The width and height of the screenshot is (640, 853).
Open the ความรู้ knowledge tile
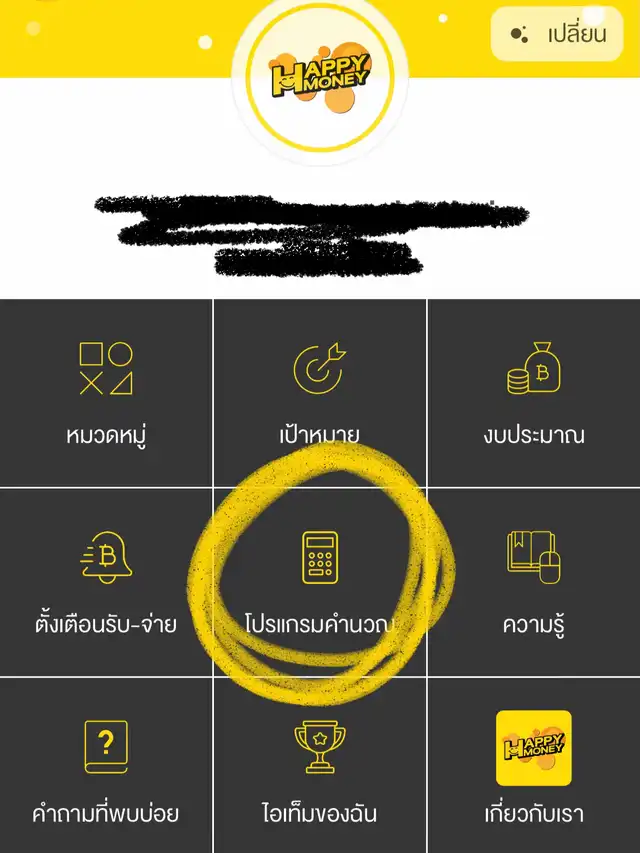533,582
